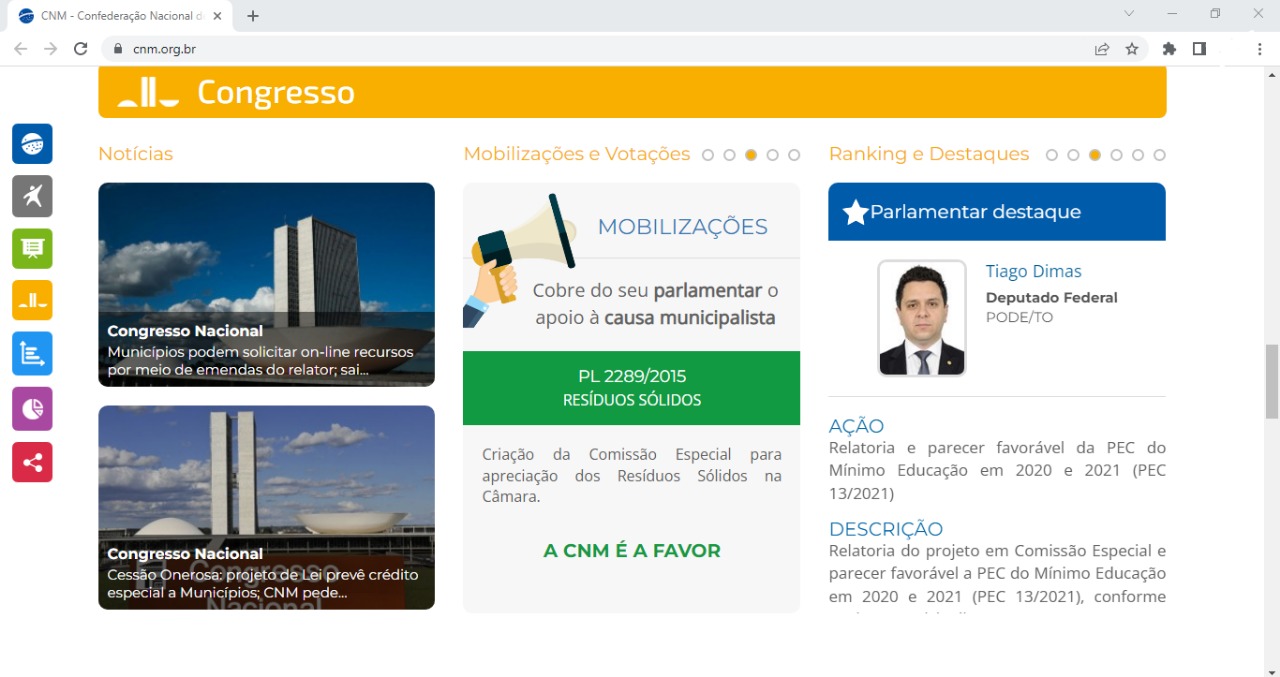Open the red share sidebar icon

(32, 462)
